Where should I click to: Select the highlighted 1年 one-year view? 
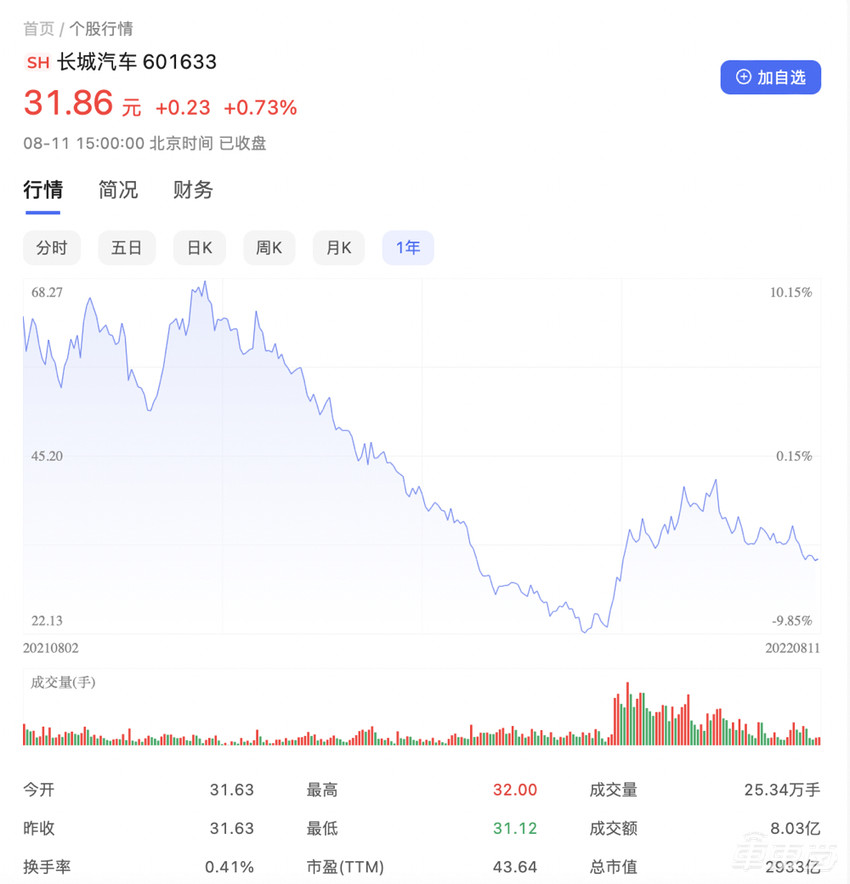(x=407, y=247)
